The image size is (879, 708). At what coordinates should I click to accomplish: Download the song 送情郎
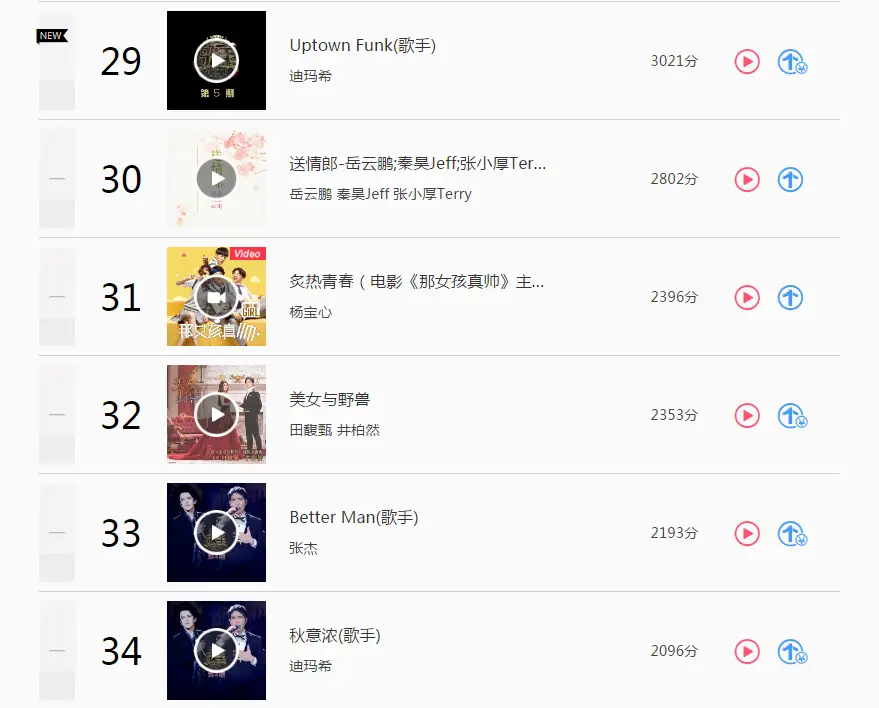(791, 180)
